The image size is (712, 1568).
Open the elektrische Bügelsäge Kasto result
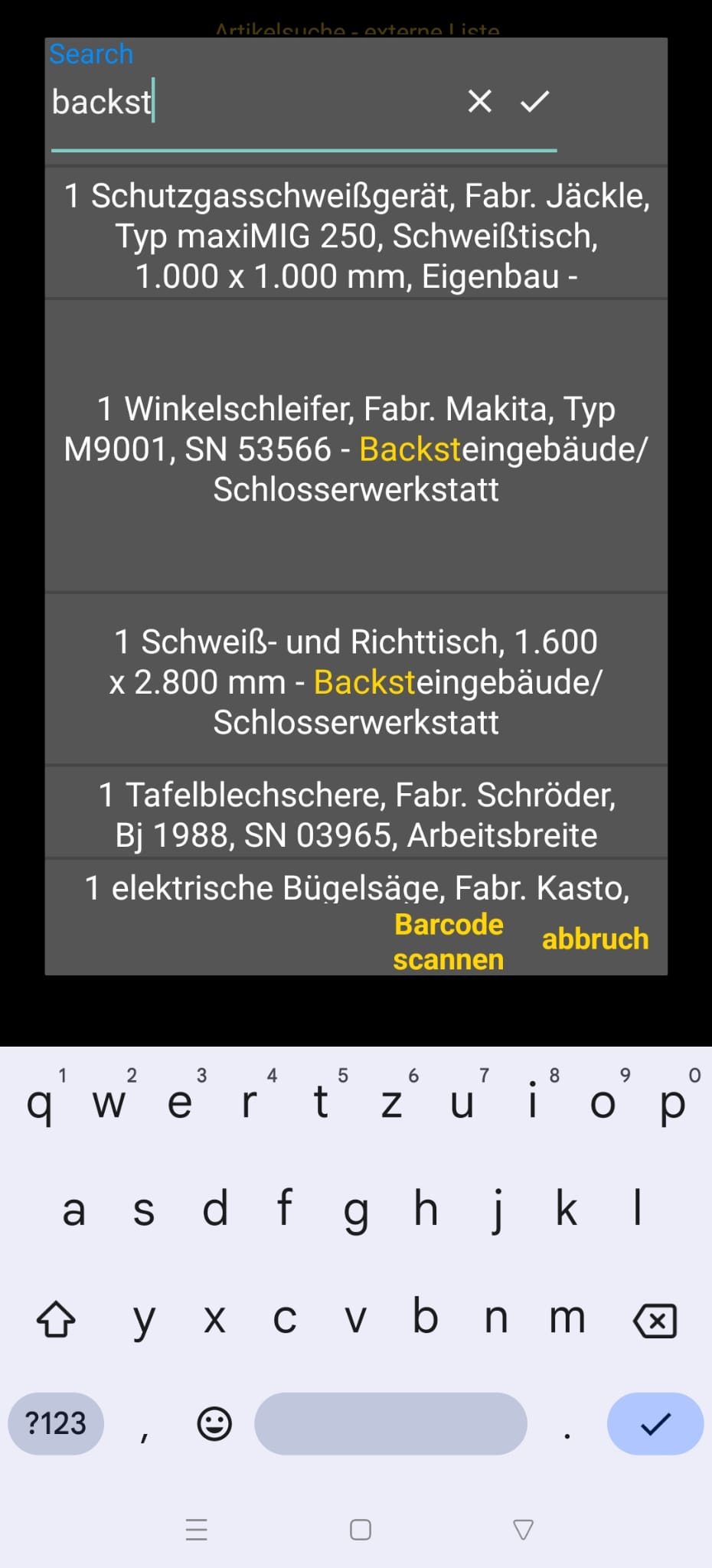point(356,887)
